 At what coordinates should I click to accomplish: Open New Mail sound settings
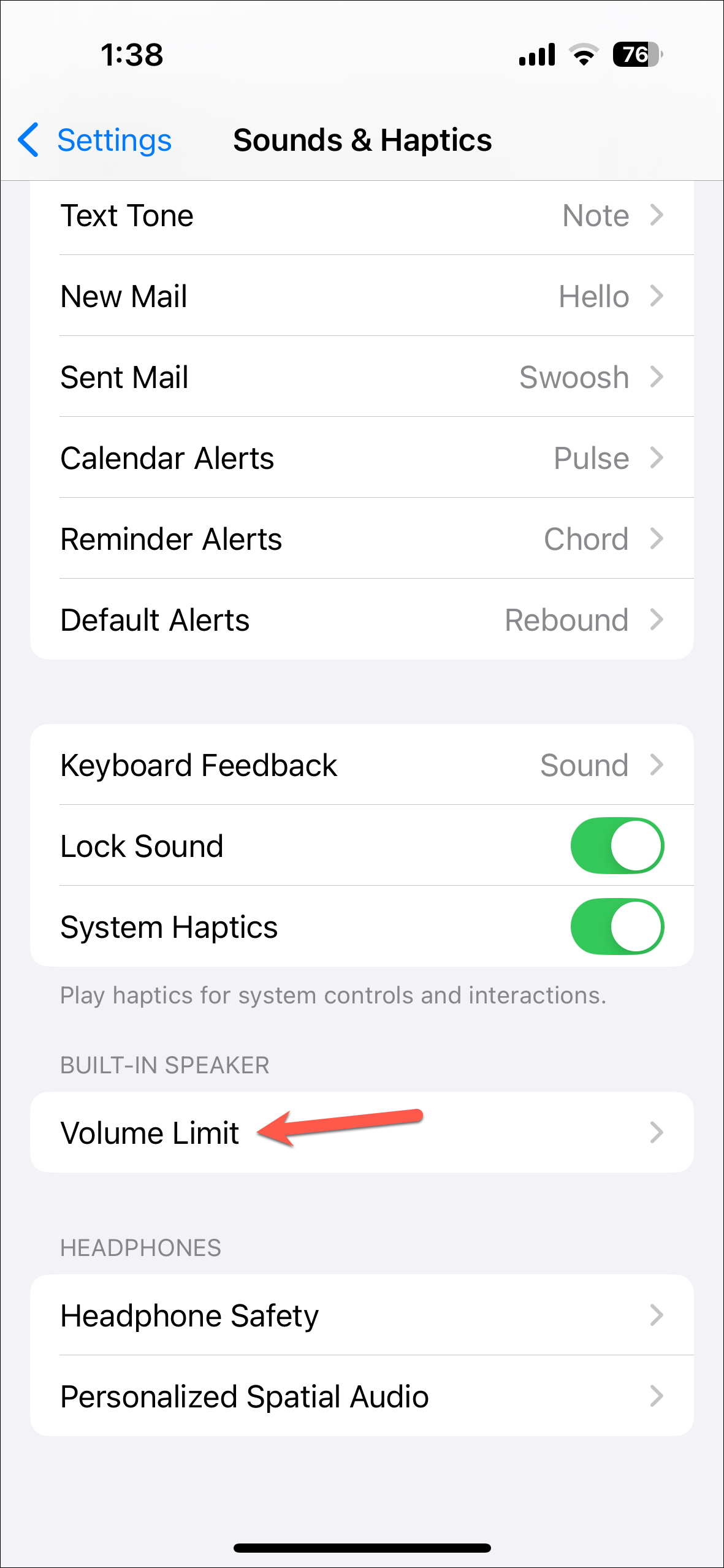[x=362, y=297]
